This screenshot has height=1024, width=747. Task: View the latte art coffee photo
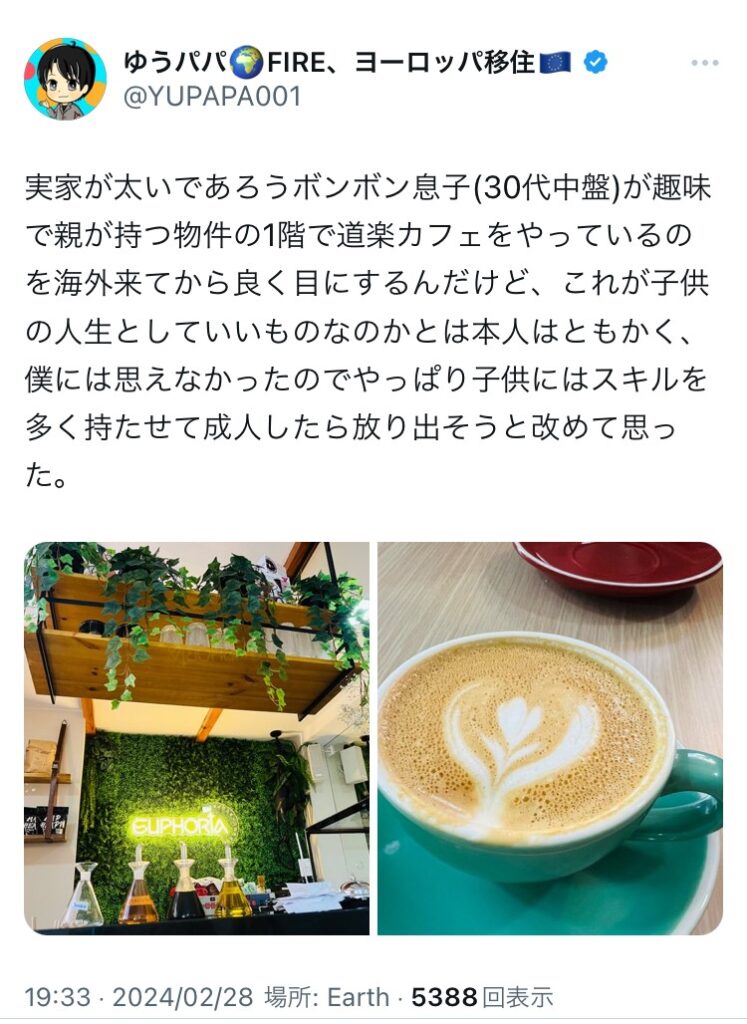point(550,738)
